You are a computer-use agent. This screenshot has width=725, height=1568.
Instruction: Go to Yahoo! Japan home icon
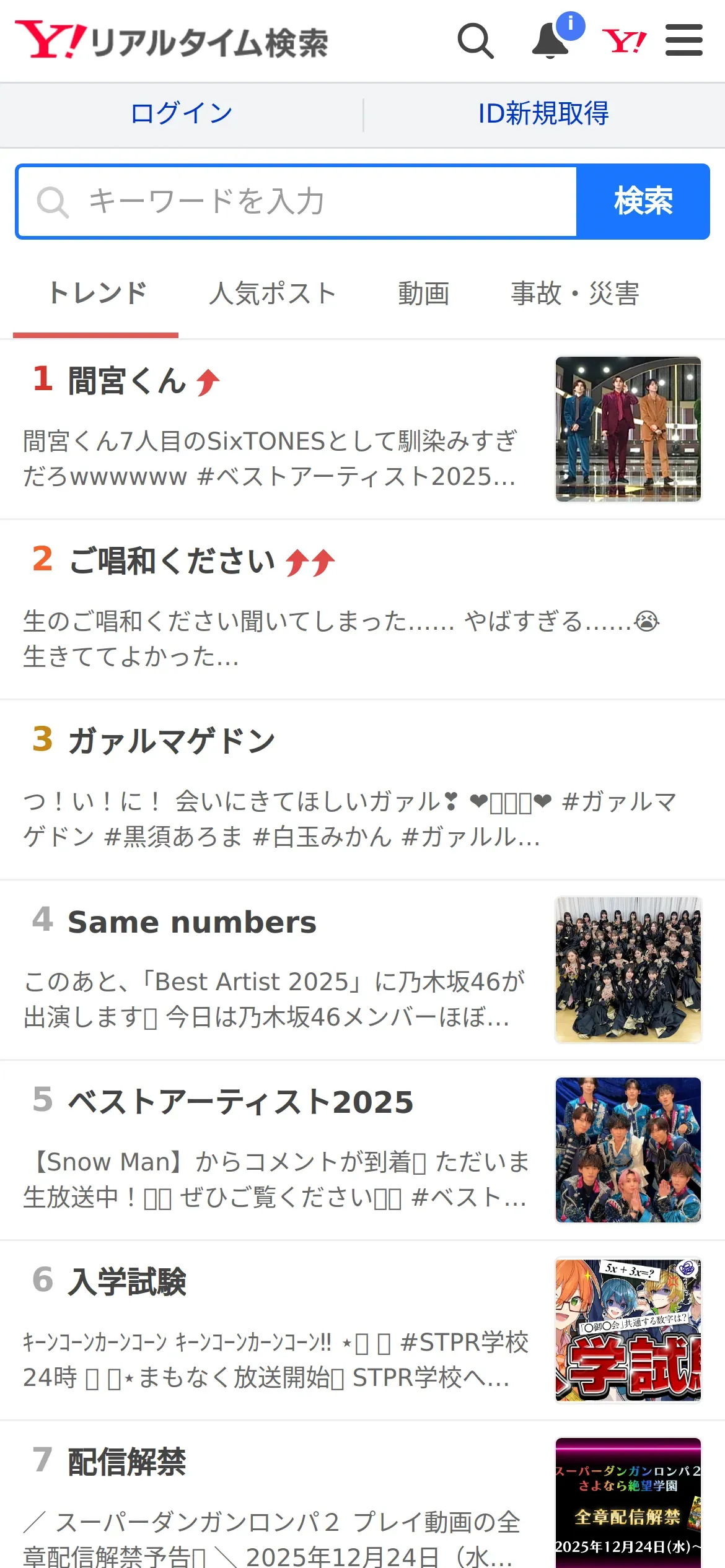(x=624, y=41)
